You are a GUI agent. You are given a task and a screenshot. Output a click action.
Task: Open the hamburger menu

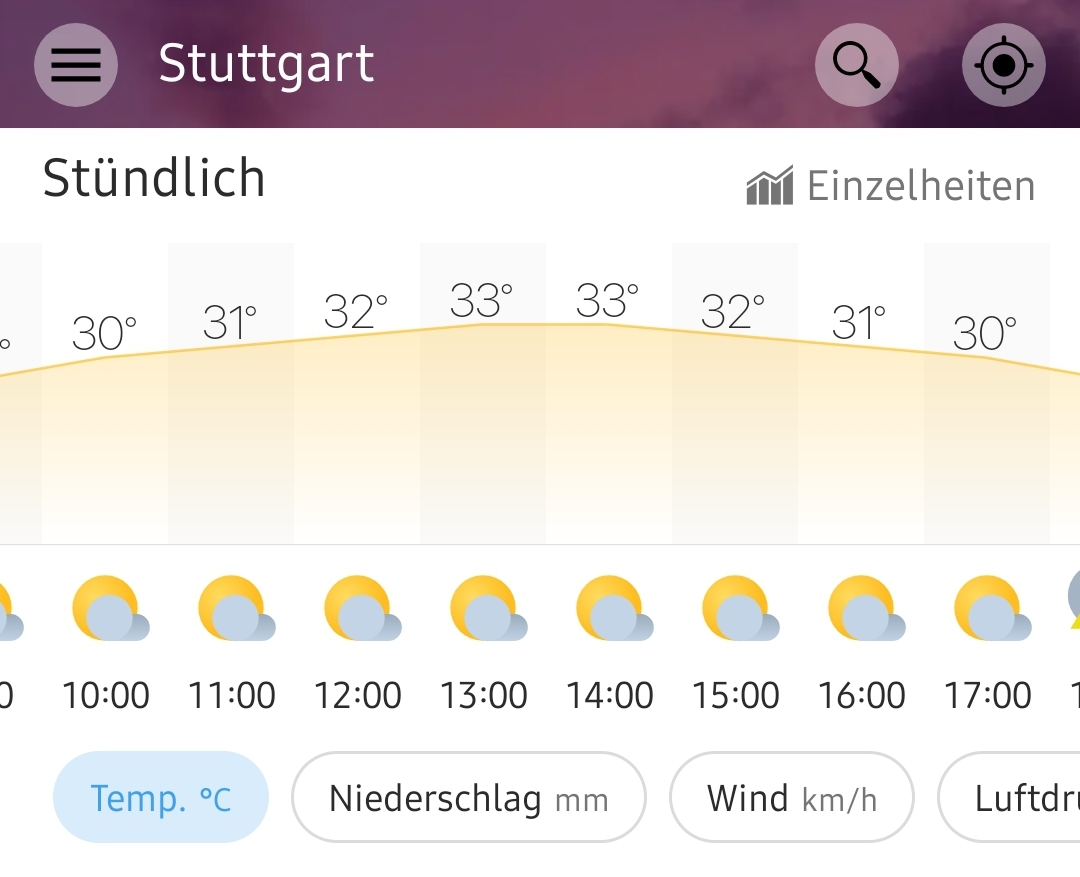tap(76, 65)
